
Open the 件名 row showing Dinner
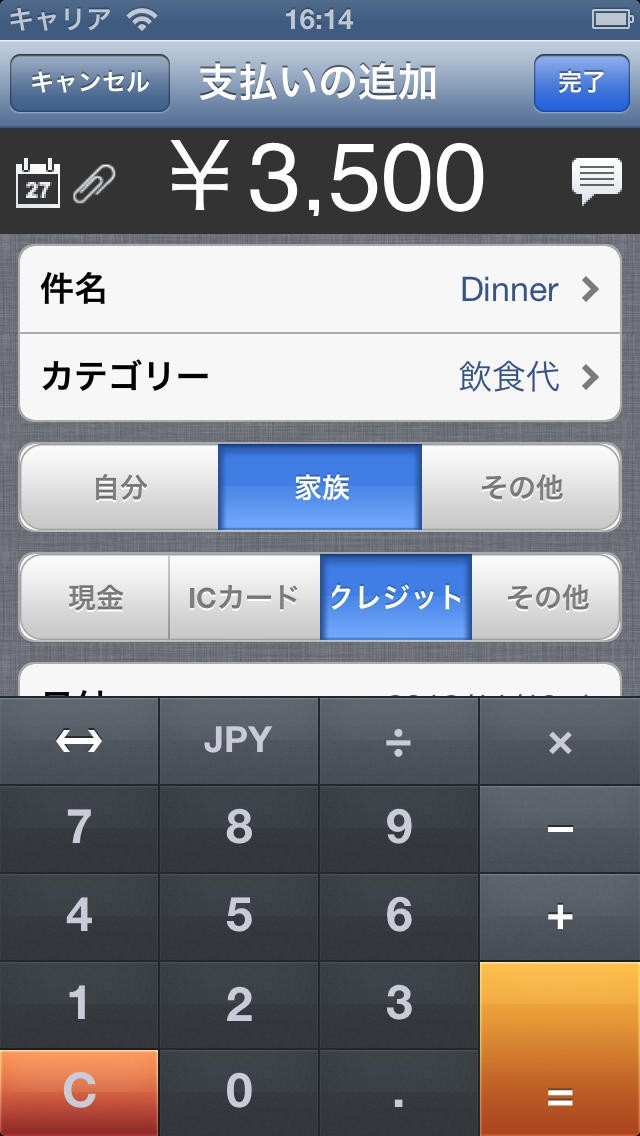pyautogui.click(x=320, y=290)
